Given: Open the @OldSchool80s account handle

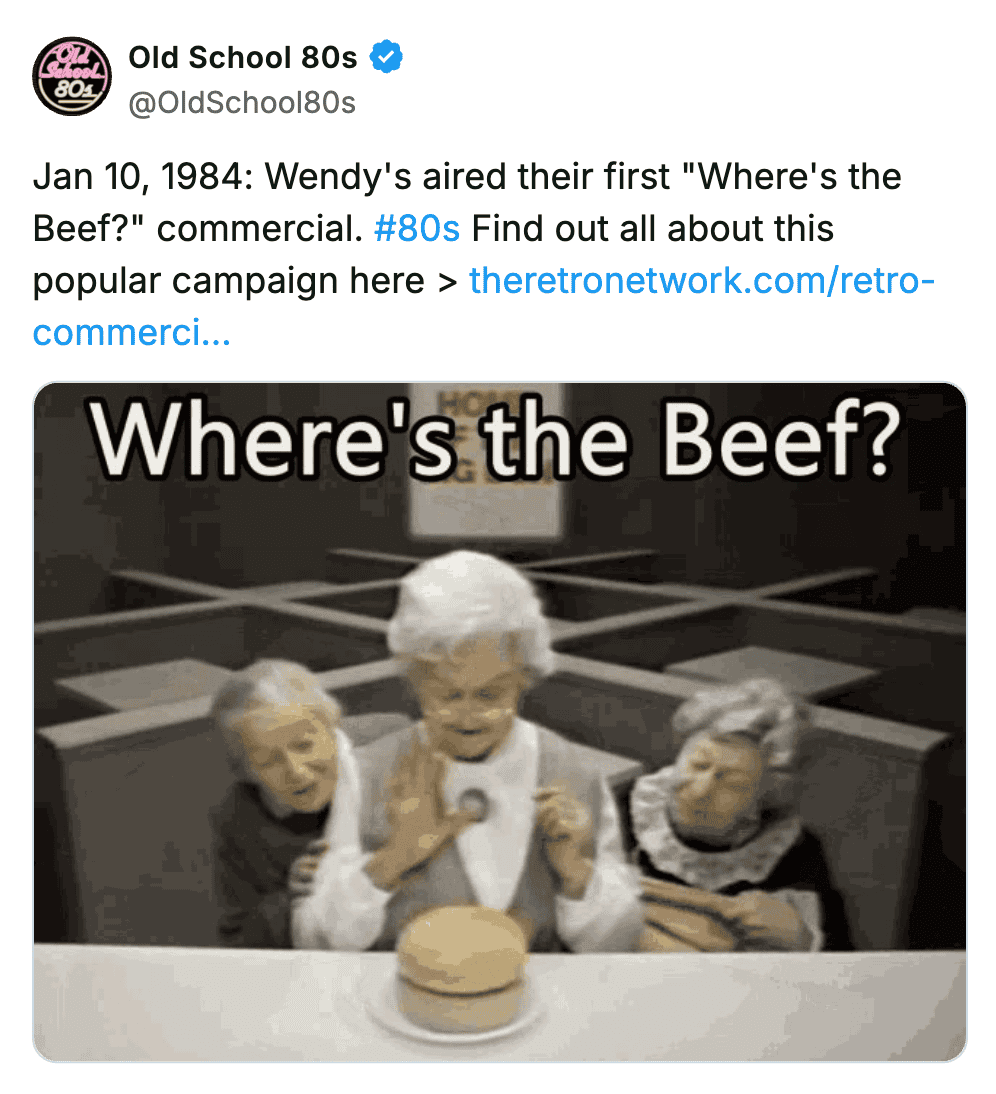Looking at the screenshot, I should tap(241, 102).
